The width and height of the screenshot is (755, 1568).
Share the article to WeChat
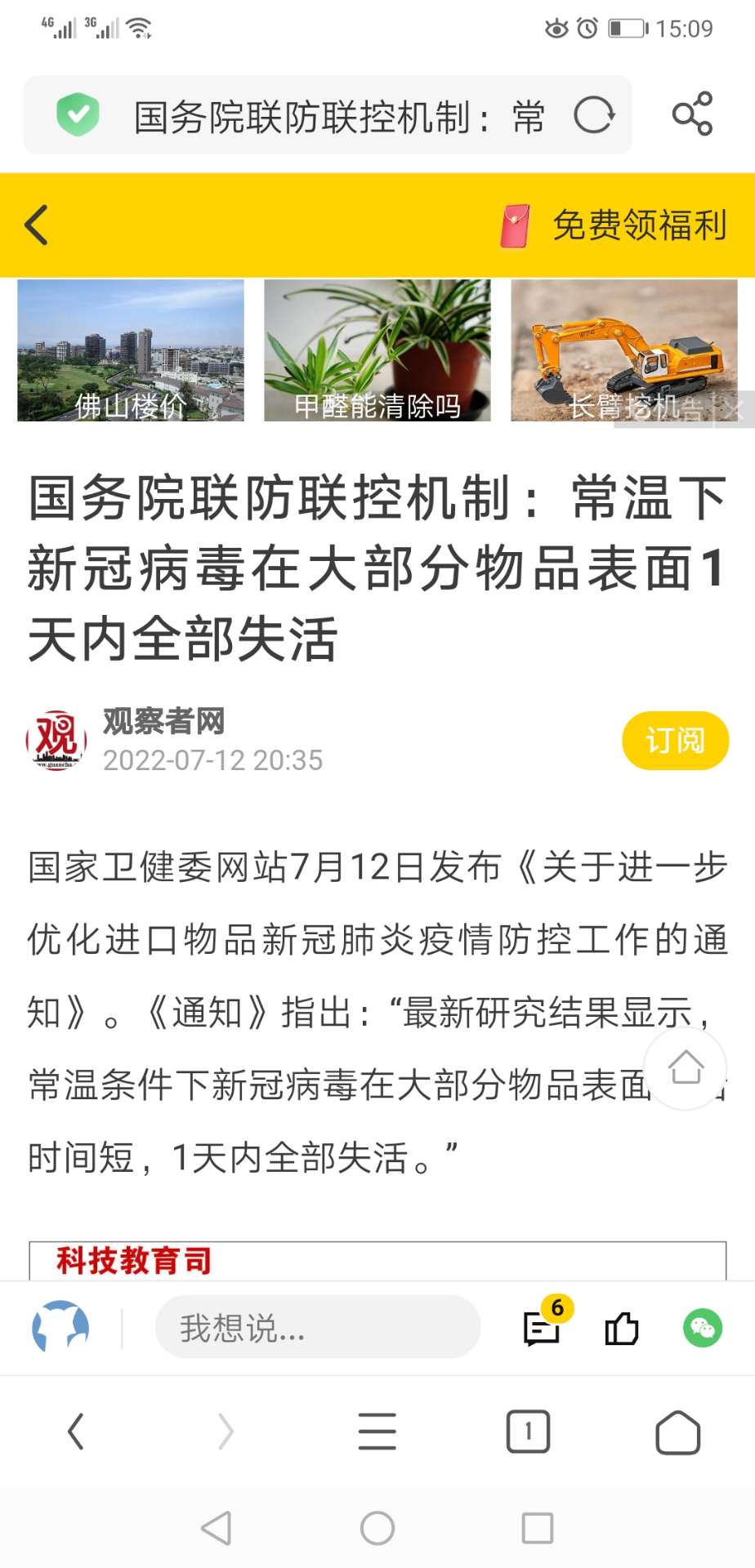[x=702, y=1328]
